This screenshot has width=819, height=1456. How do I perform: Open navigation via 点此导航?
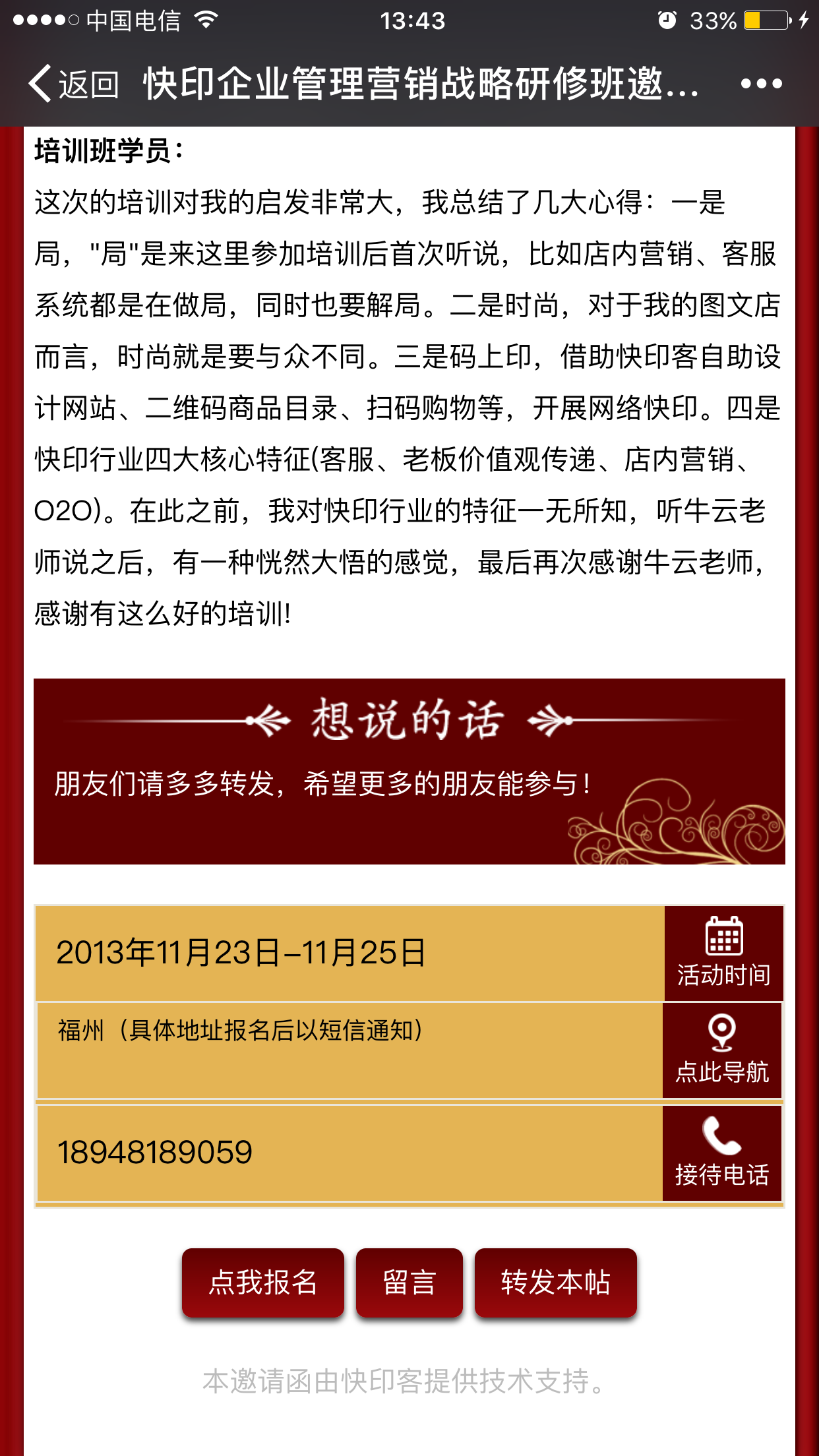pos(722,1050)
